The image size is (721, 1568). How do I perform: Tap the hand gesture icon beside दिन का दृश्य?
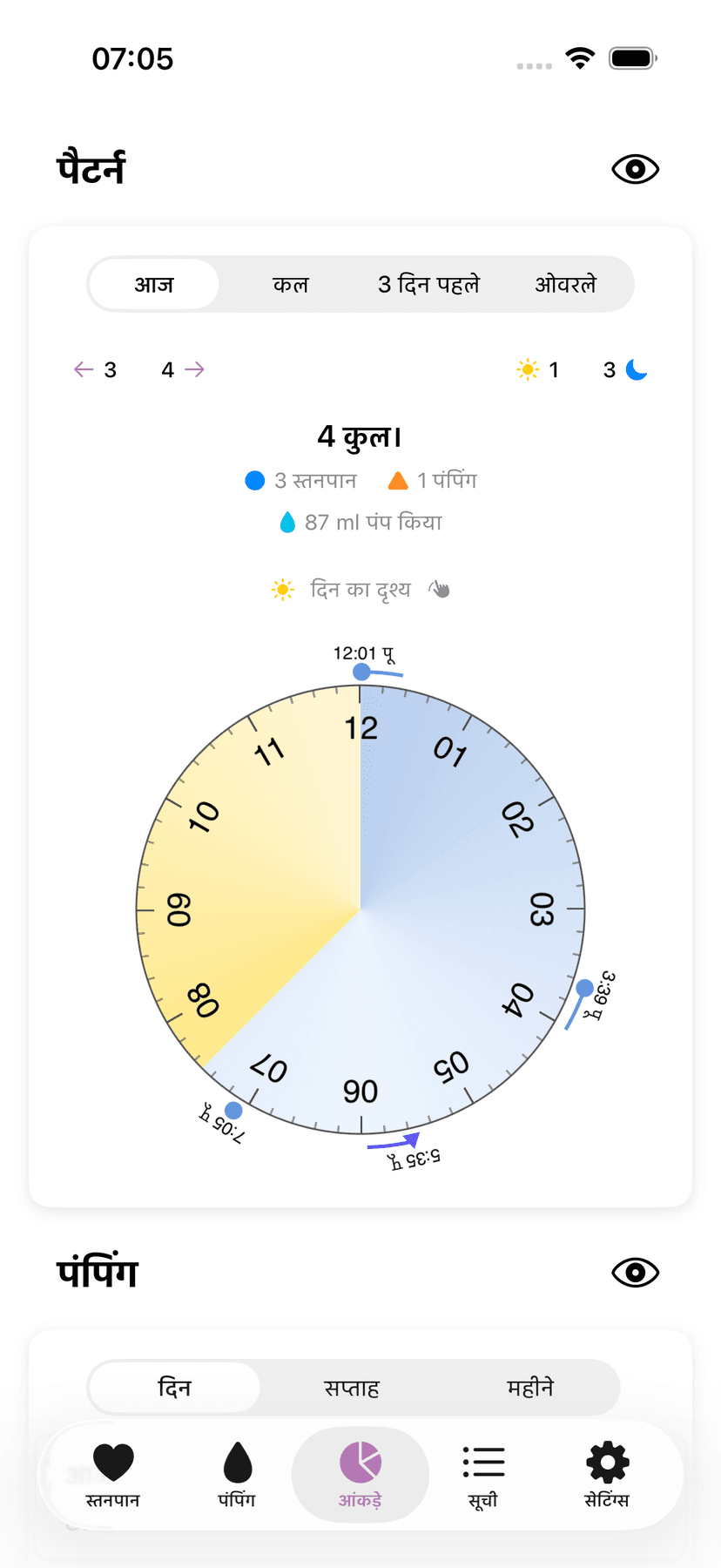pyautogui.click(x=440, y=589)
